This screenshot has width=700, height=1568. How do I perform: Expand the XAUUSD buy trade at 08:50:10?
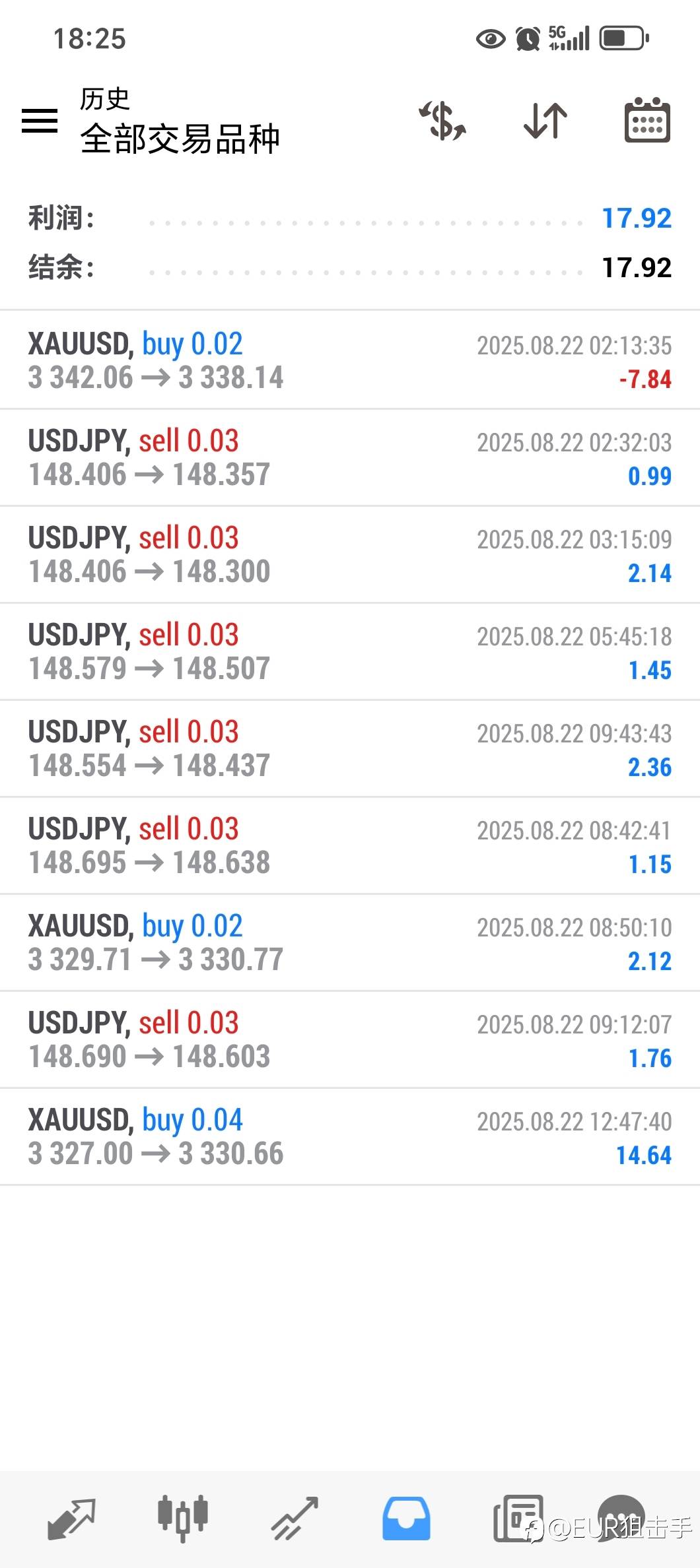[350, 942]
